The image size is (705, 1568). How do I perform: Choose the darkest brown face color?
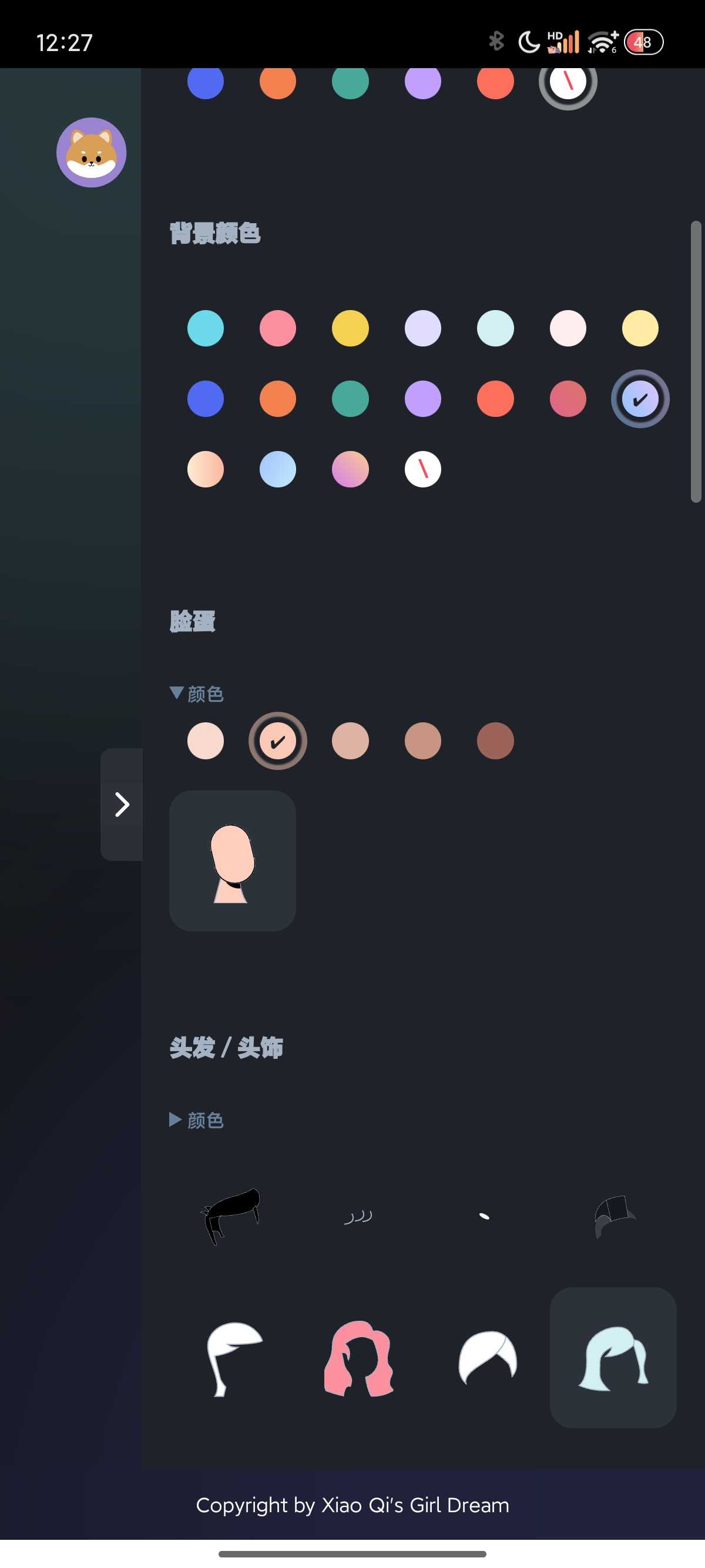(495, 741)
